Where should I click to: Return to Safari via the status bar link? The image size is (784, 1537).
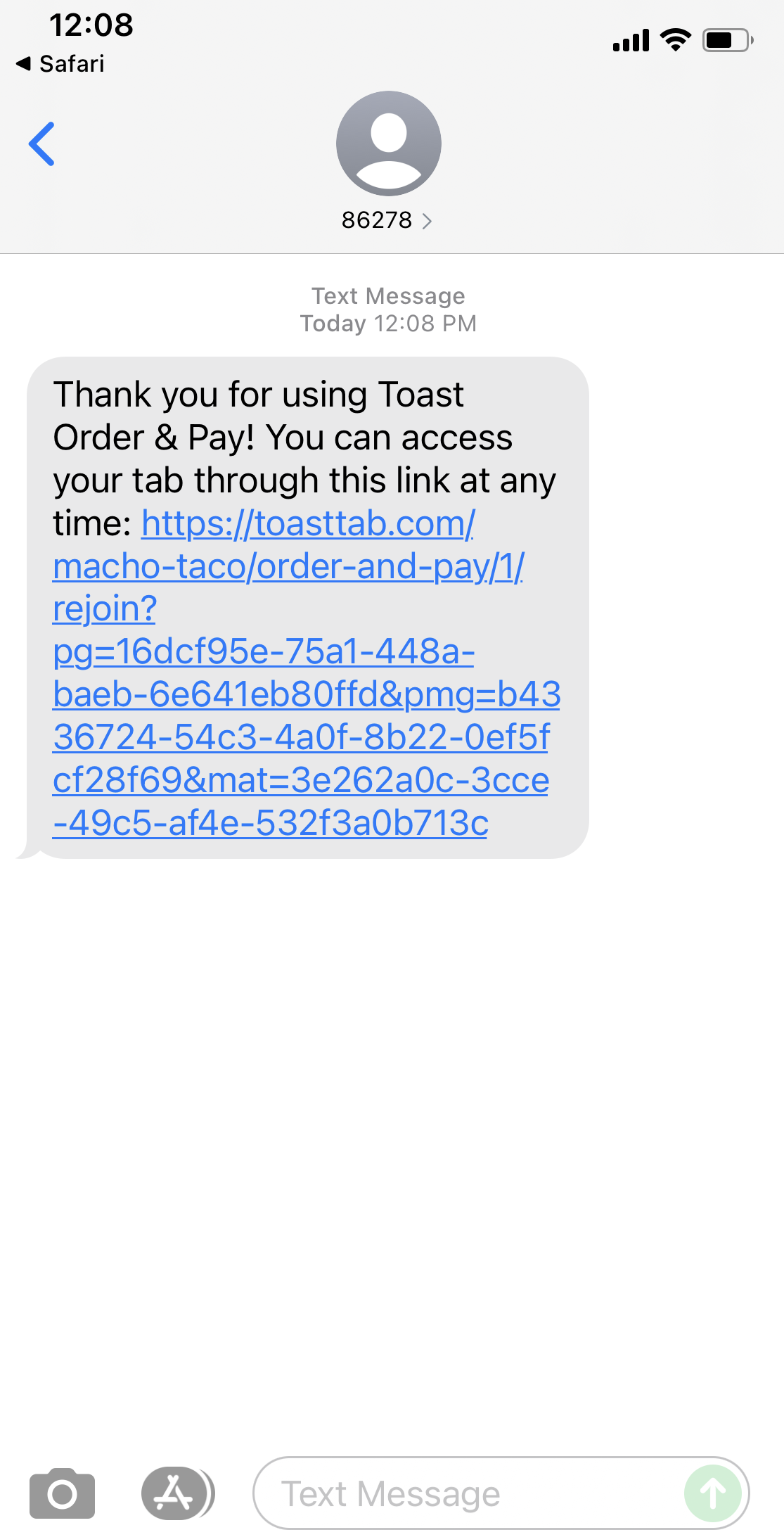click(60, 64)
